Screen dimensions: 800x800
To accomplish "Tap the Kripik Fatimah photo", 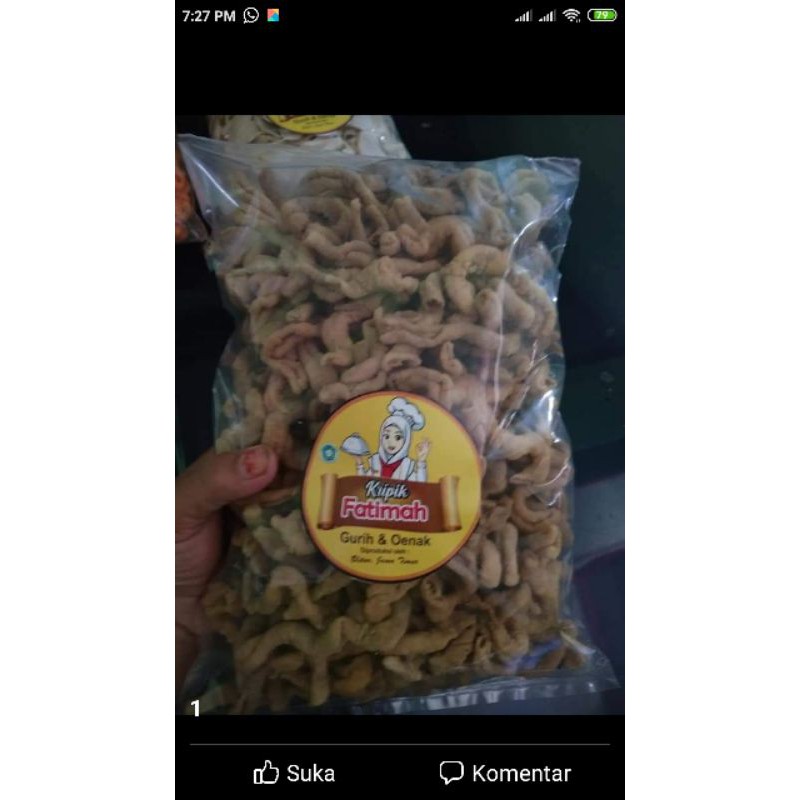I will click(400, 415).
